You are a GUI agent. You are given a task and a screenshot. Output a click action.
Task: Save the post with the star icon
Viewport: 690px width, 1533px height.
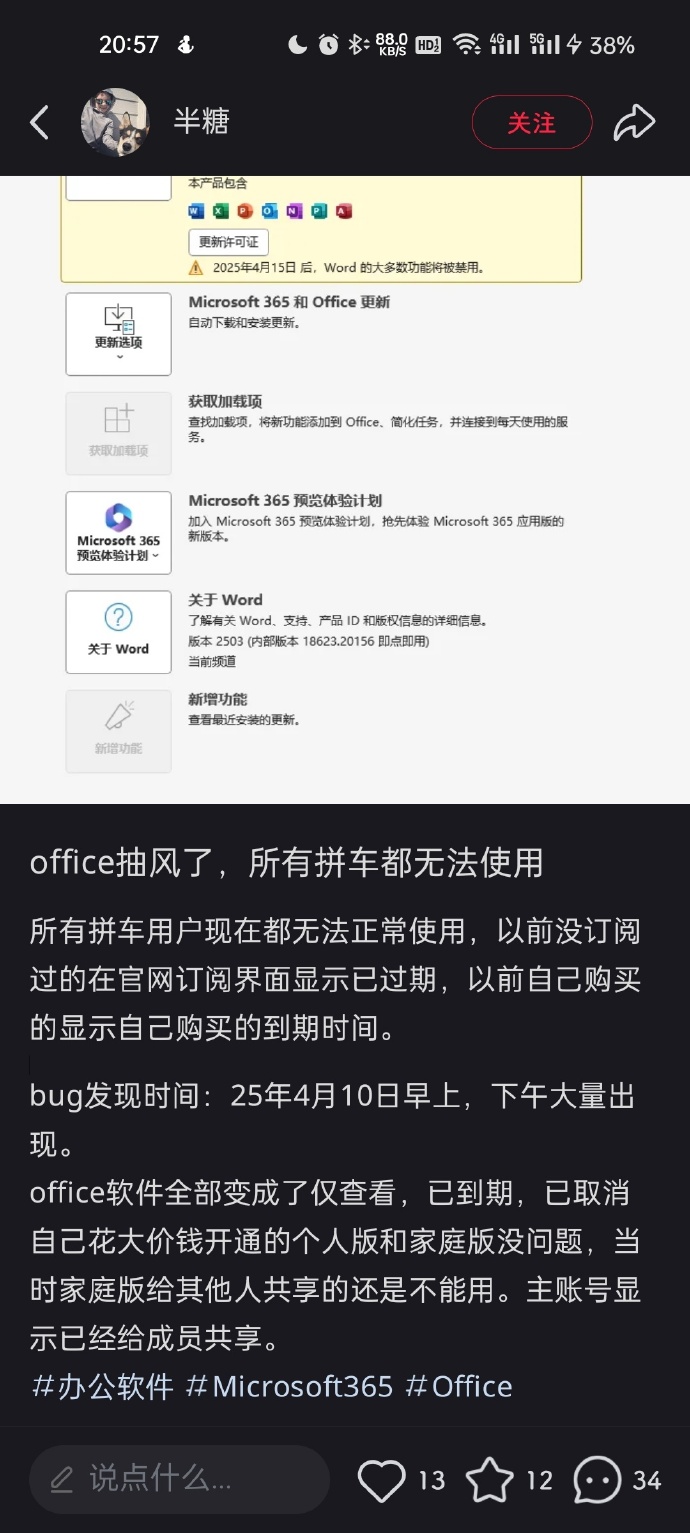490,1480
